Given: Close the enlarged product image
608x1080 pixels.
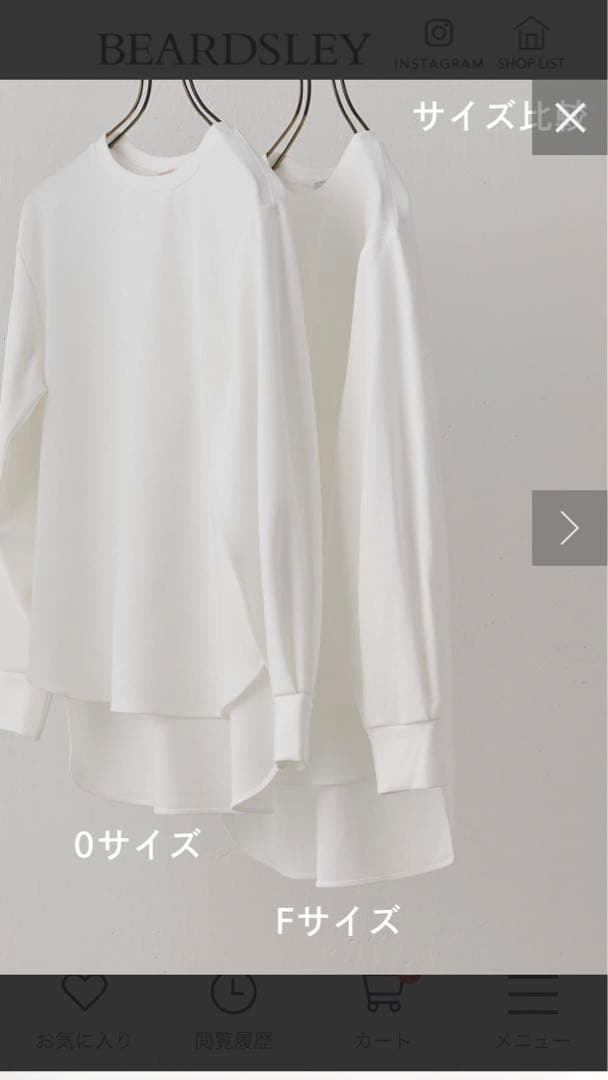Looking at the screenshot, I should pyautogui.click(x=569, y=118).
